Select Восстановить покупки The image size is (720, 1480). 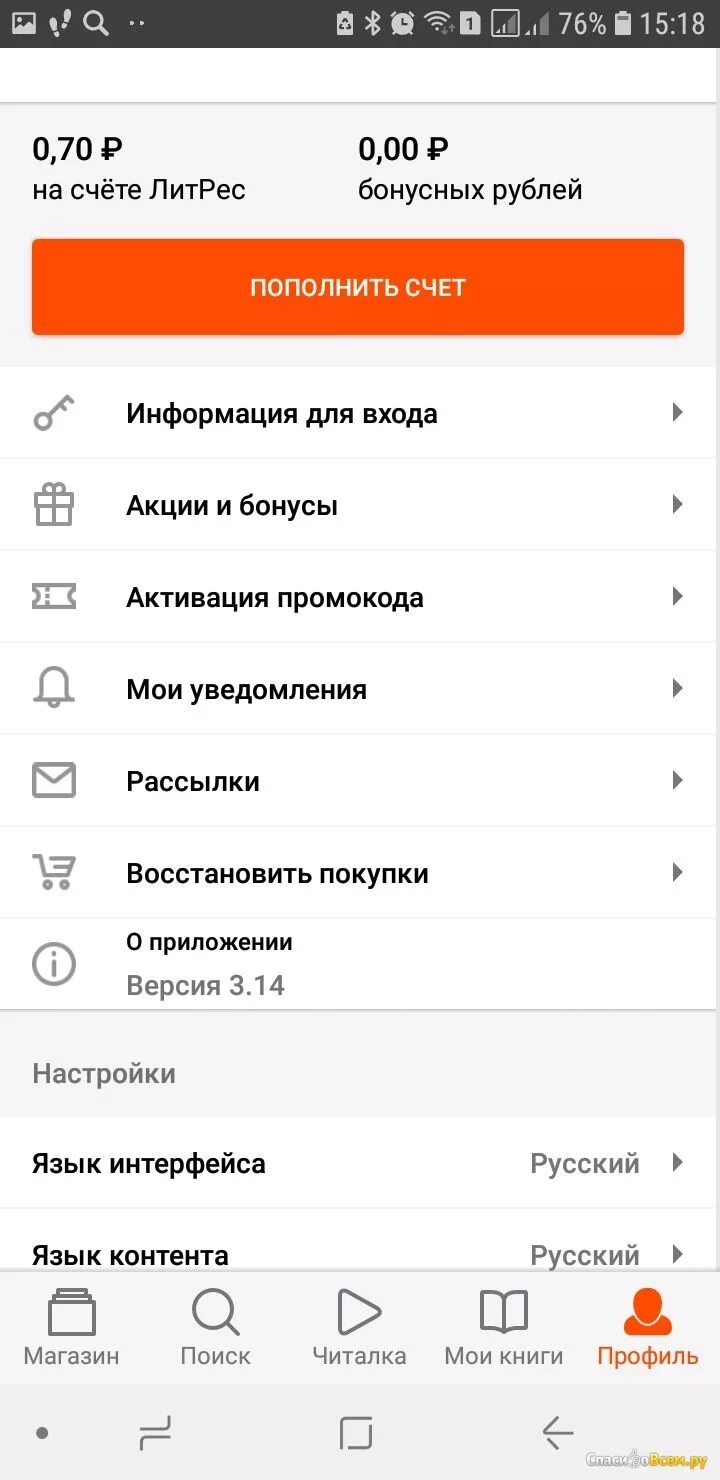click(x=358, y=873)
